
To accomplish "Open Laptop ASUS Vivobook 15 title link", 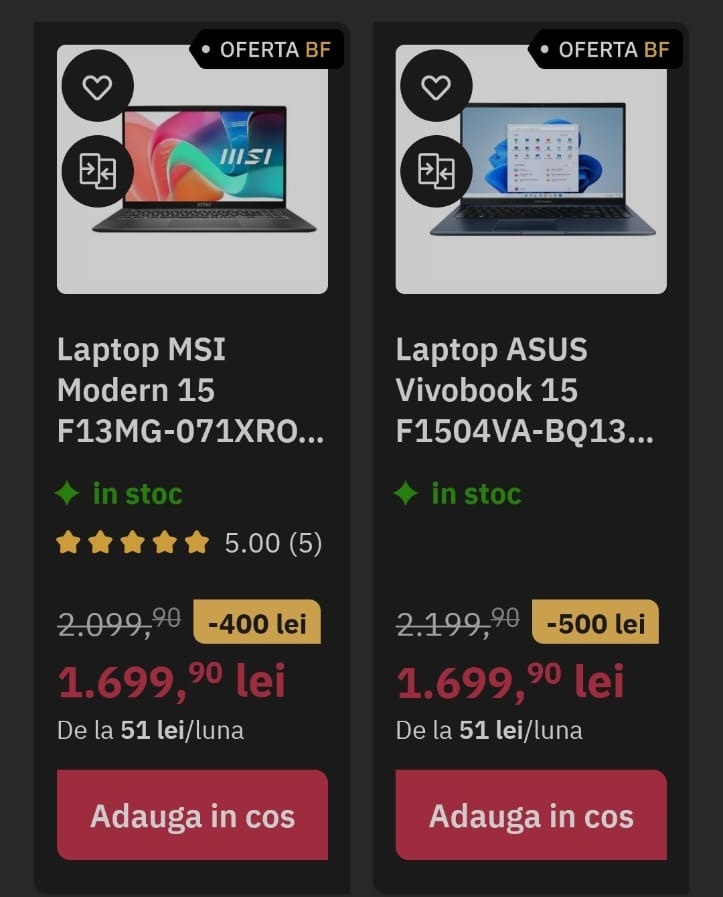I will [524, 390].
